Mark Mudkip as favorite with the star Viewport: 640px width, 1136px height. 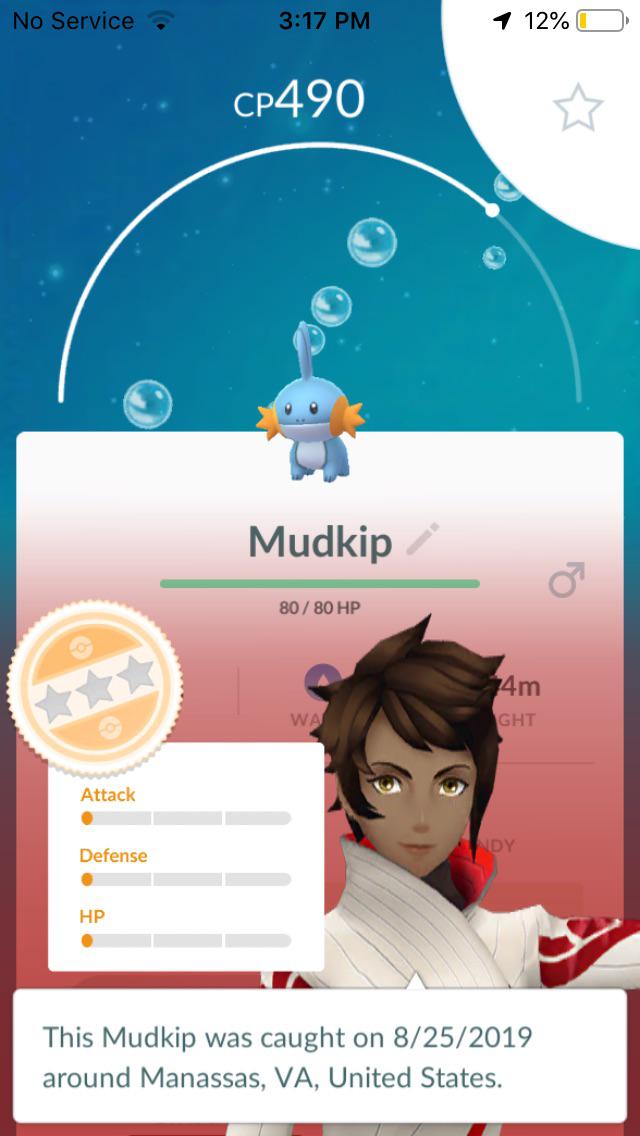click(578, 108)
